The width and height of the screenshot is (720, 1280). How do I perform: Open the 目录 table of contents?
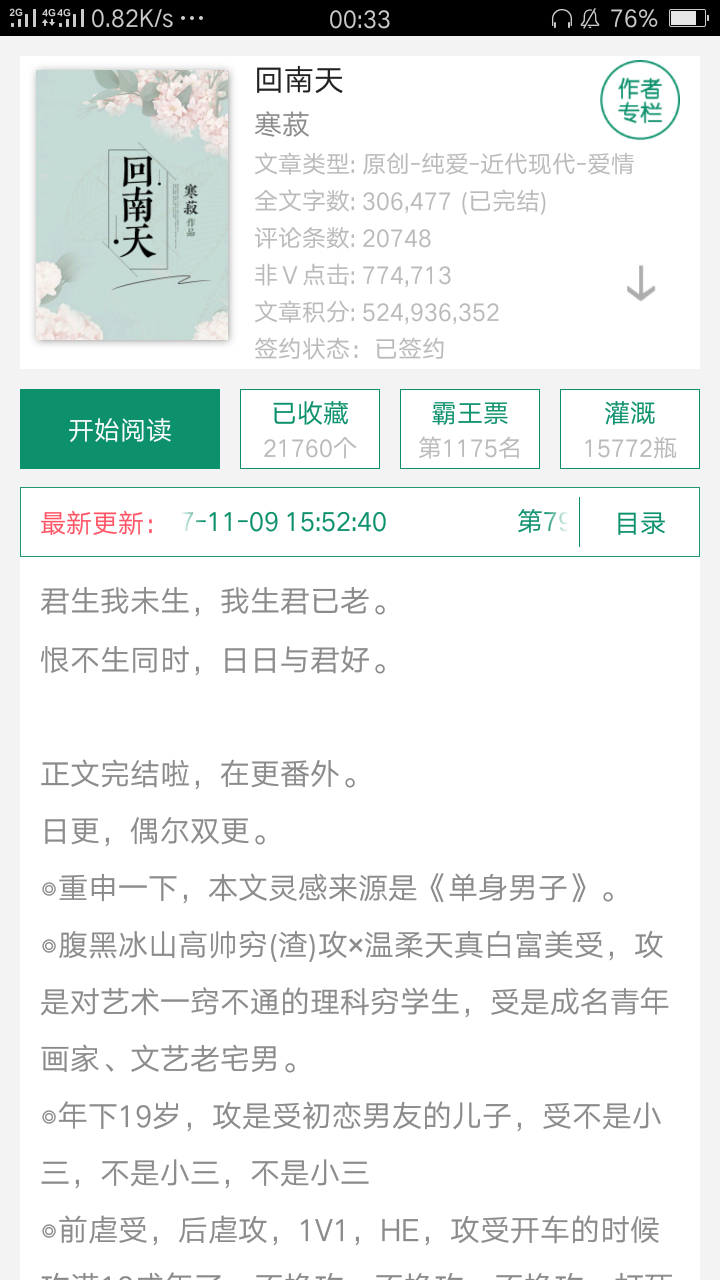coord(640,522)
